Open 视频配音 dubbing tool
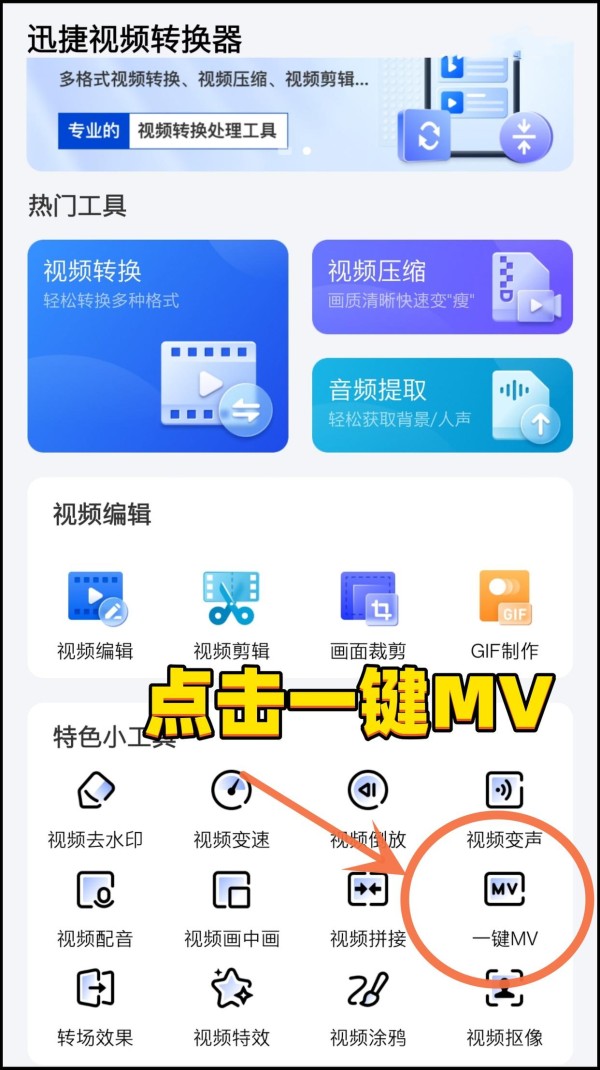Image resolution: width=600 pixels, height=1070 pixels. pos(95,909)
